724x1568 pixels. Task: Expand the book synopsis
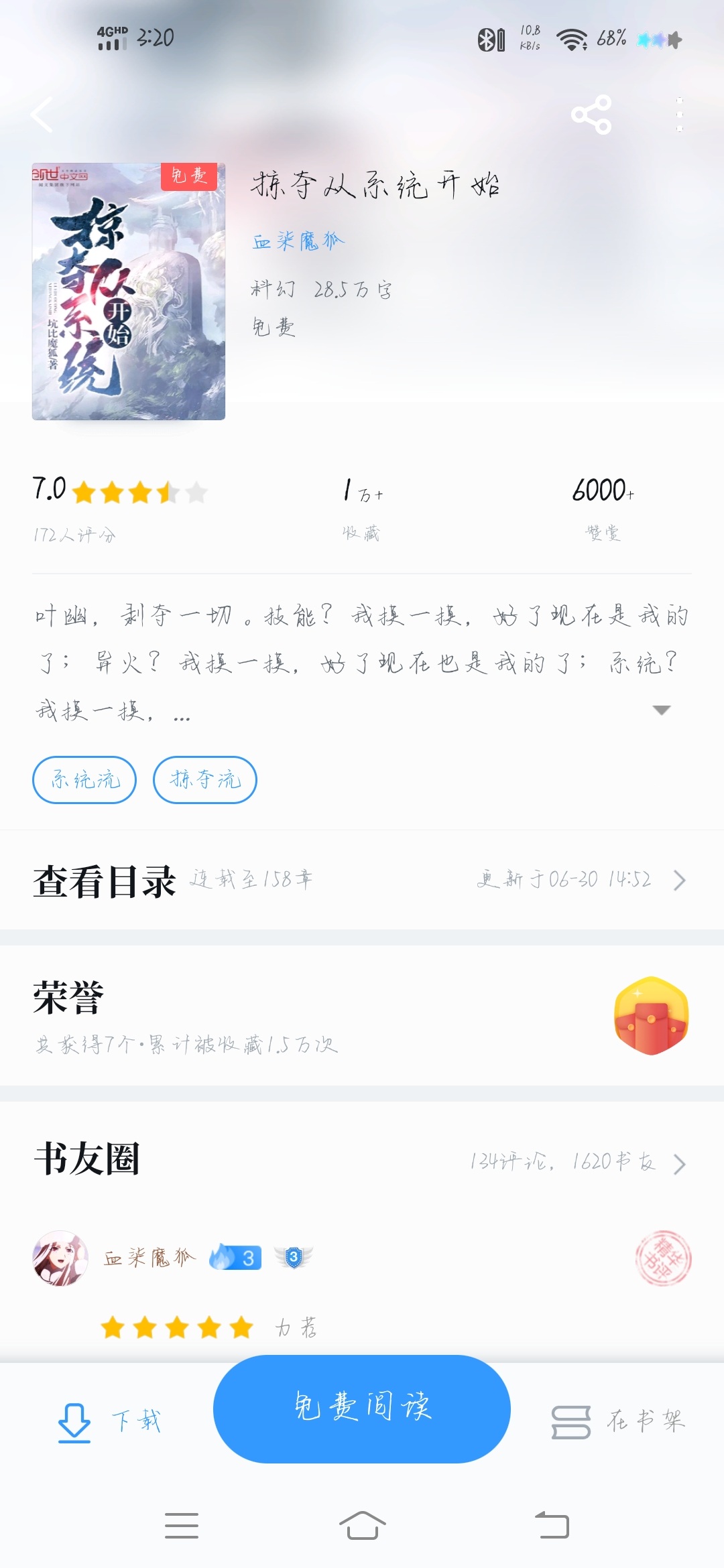point(661,710)
